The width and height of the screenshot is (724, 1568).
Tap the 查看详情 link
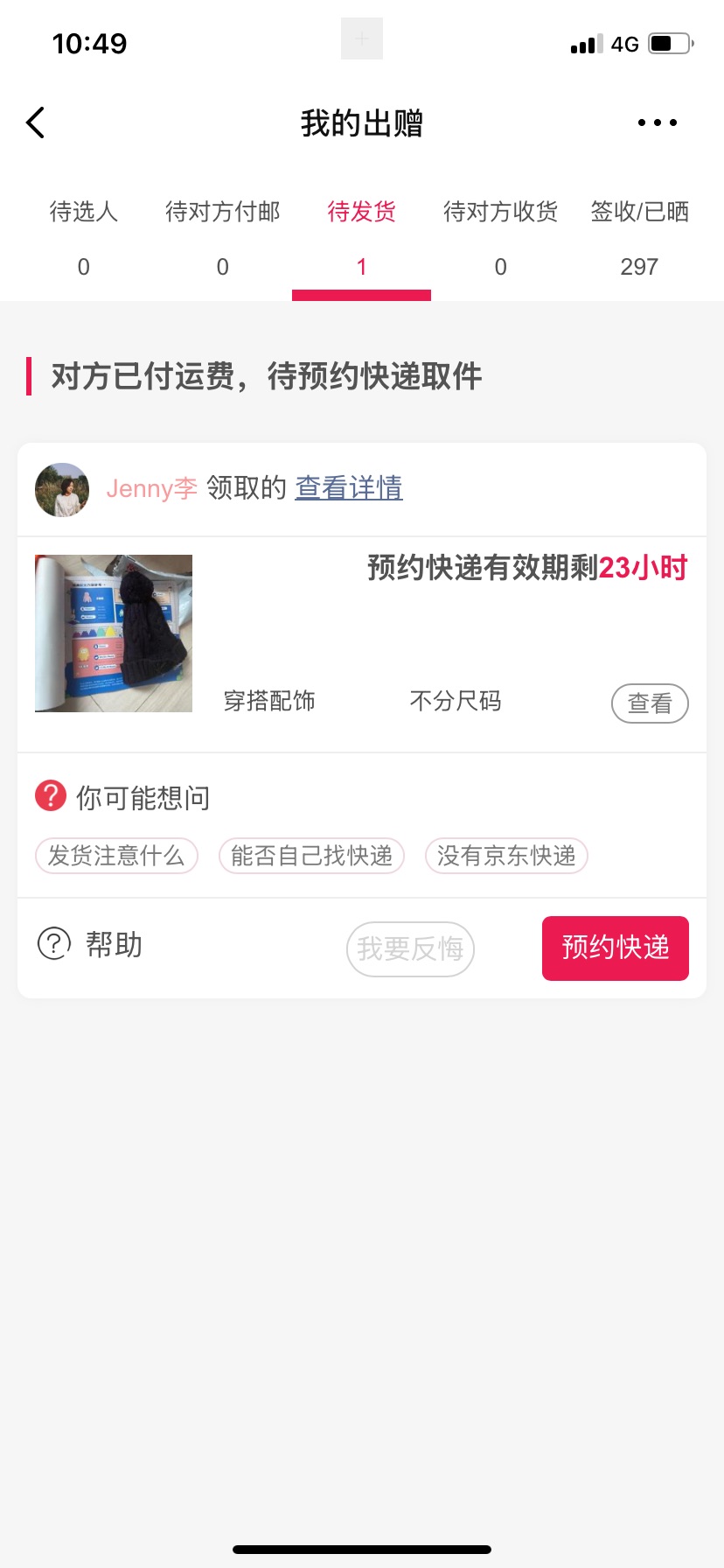coord(349,487)
